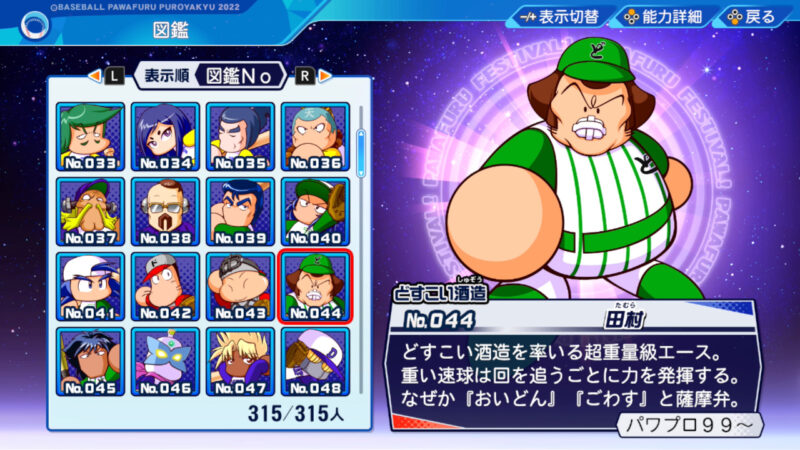Select character No.048
The height and width of the screenshot is (450, 800).
point(316,361)
